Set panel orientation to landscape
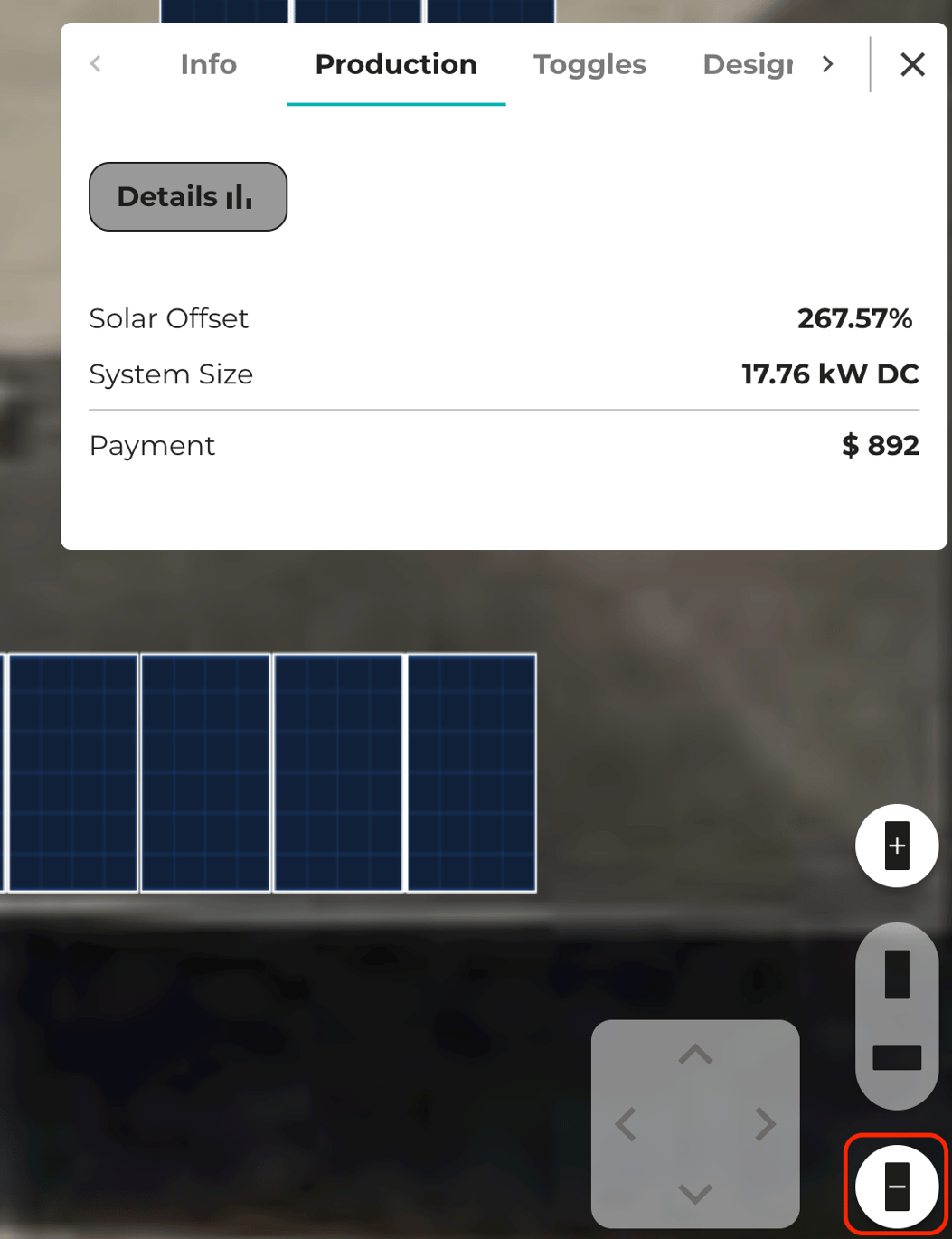Screen dimensions: 952x1239 coord(897,1057)
